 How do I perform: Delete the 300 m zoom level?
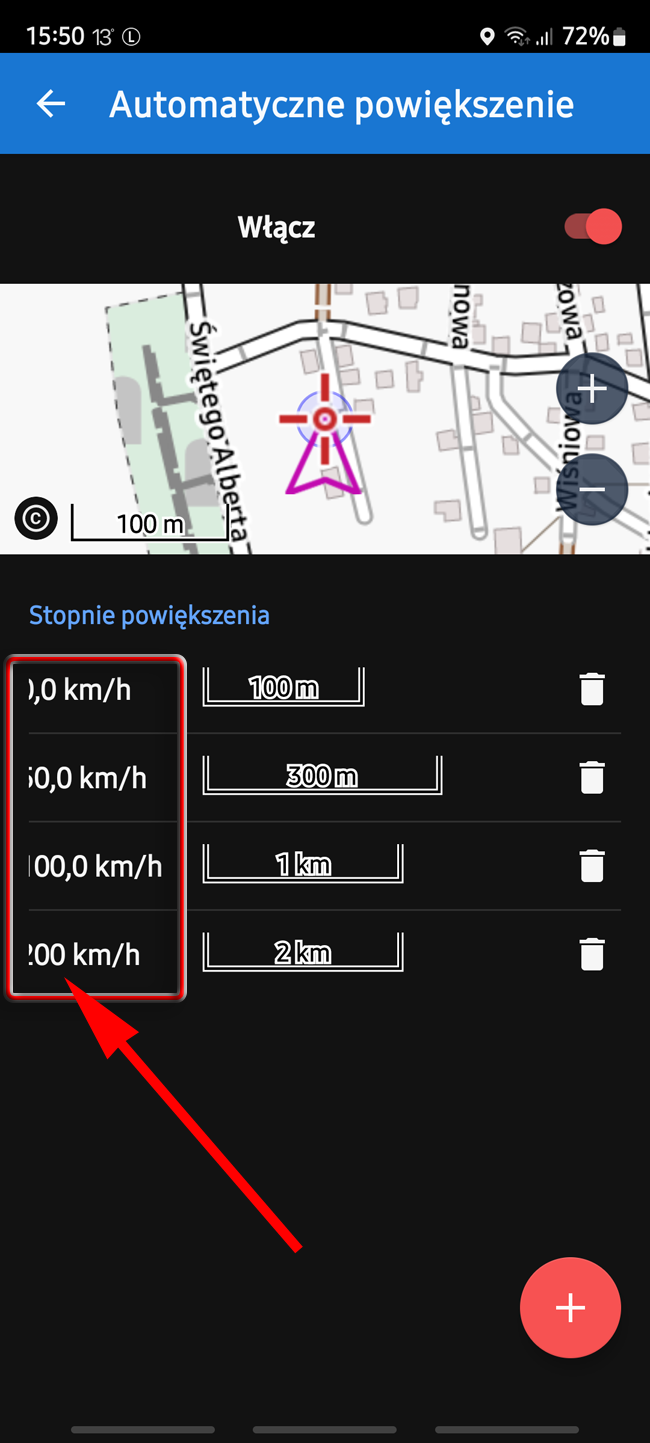pos(592,778)
